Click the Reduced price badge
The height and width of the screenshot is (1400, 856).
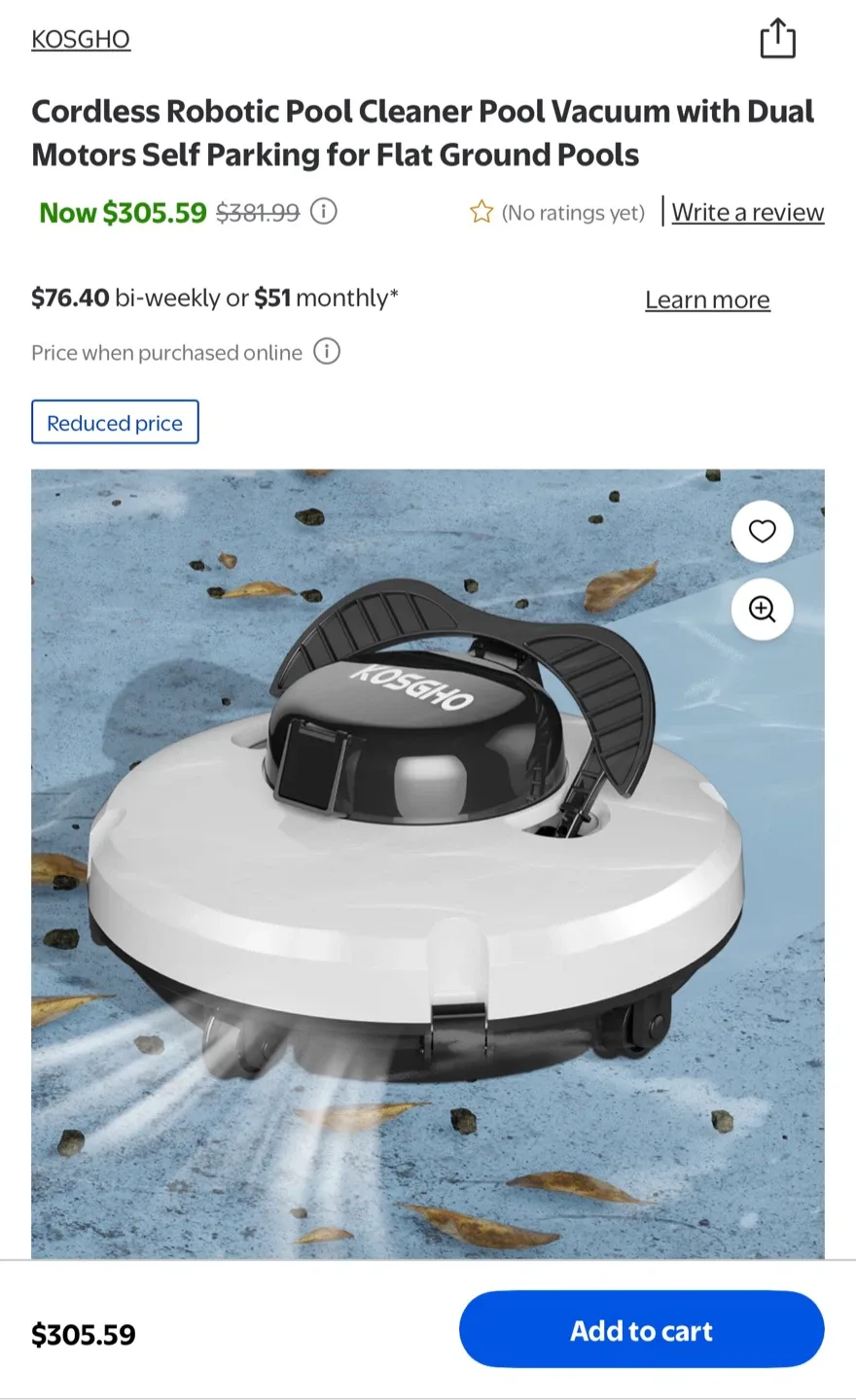(x=115, y=421)
